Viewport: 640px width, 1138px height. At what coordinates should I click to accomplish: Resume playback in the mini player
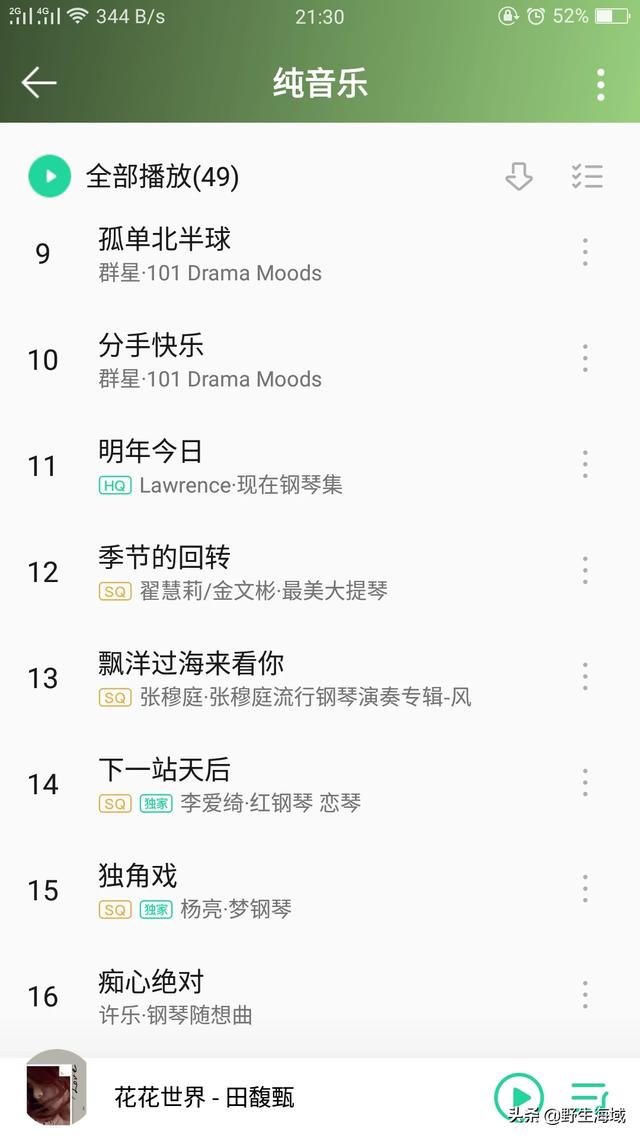519,1097
